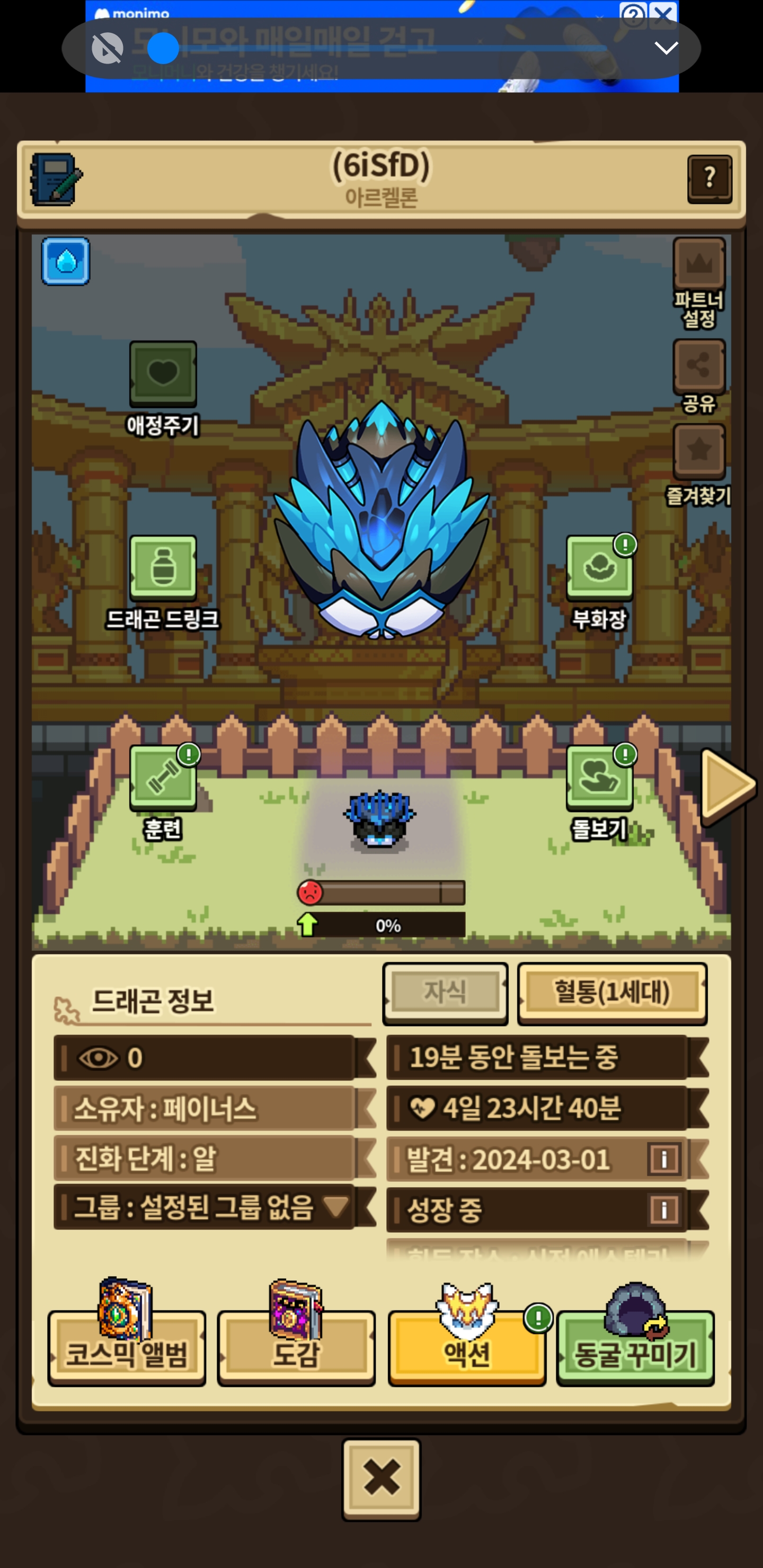This screenshot has height=1568, width=763.
Task: Switch to the 자식 tab
Action: click(445, 993)
